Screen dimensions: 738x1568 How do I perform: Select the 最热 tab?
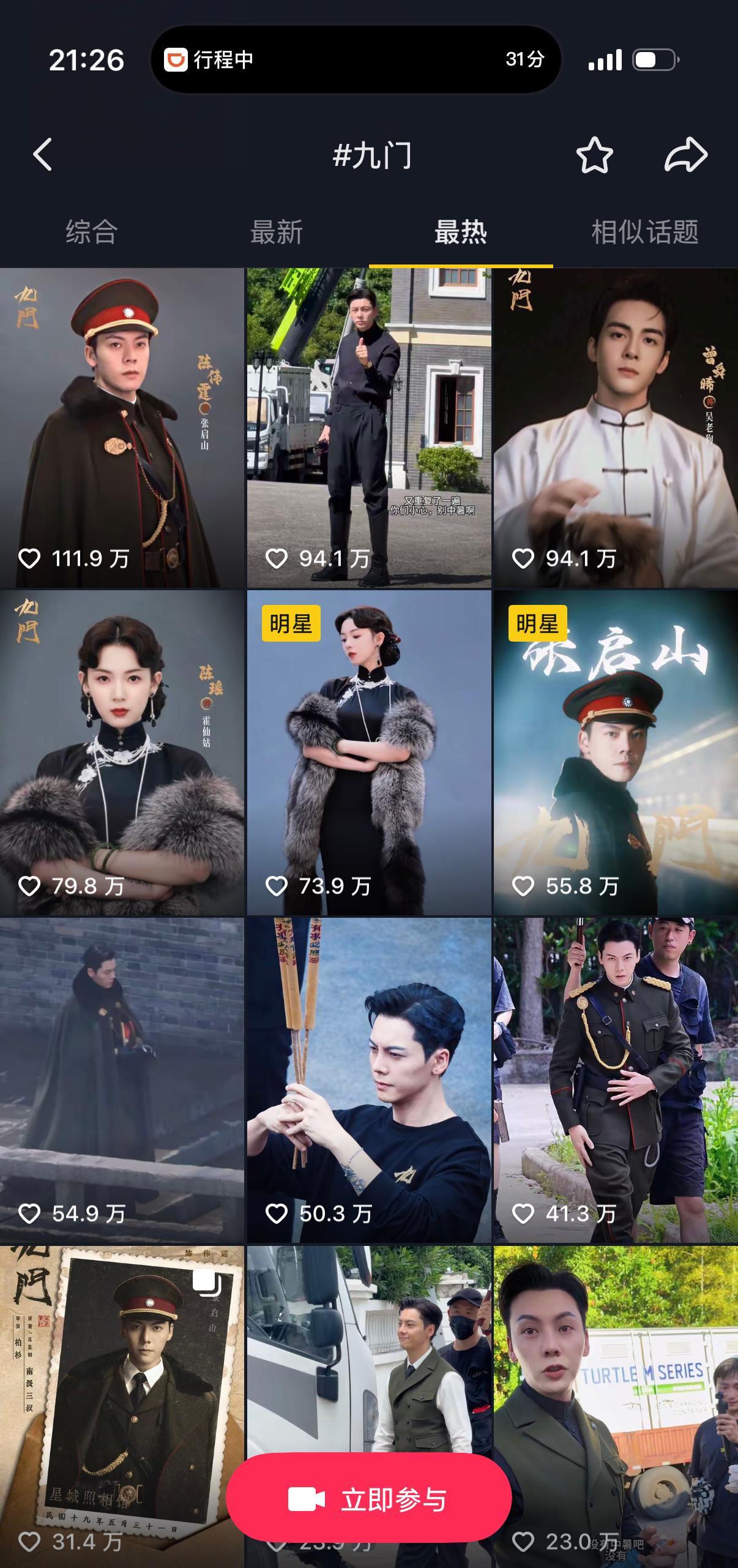461,232
